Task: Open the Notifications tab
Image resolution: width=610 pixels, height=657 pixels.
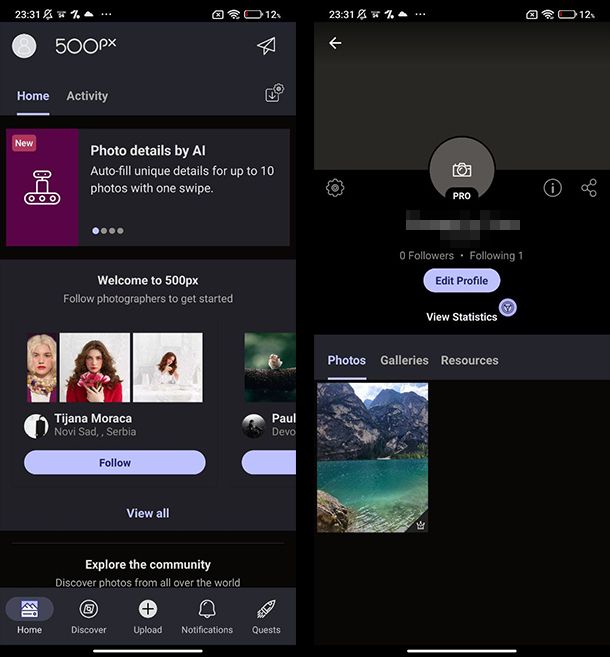Action: (x=207, y=617)
